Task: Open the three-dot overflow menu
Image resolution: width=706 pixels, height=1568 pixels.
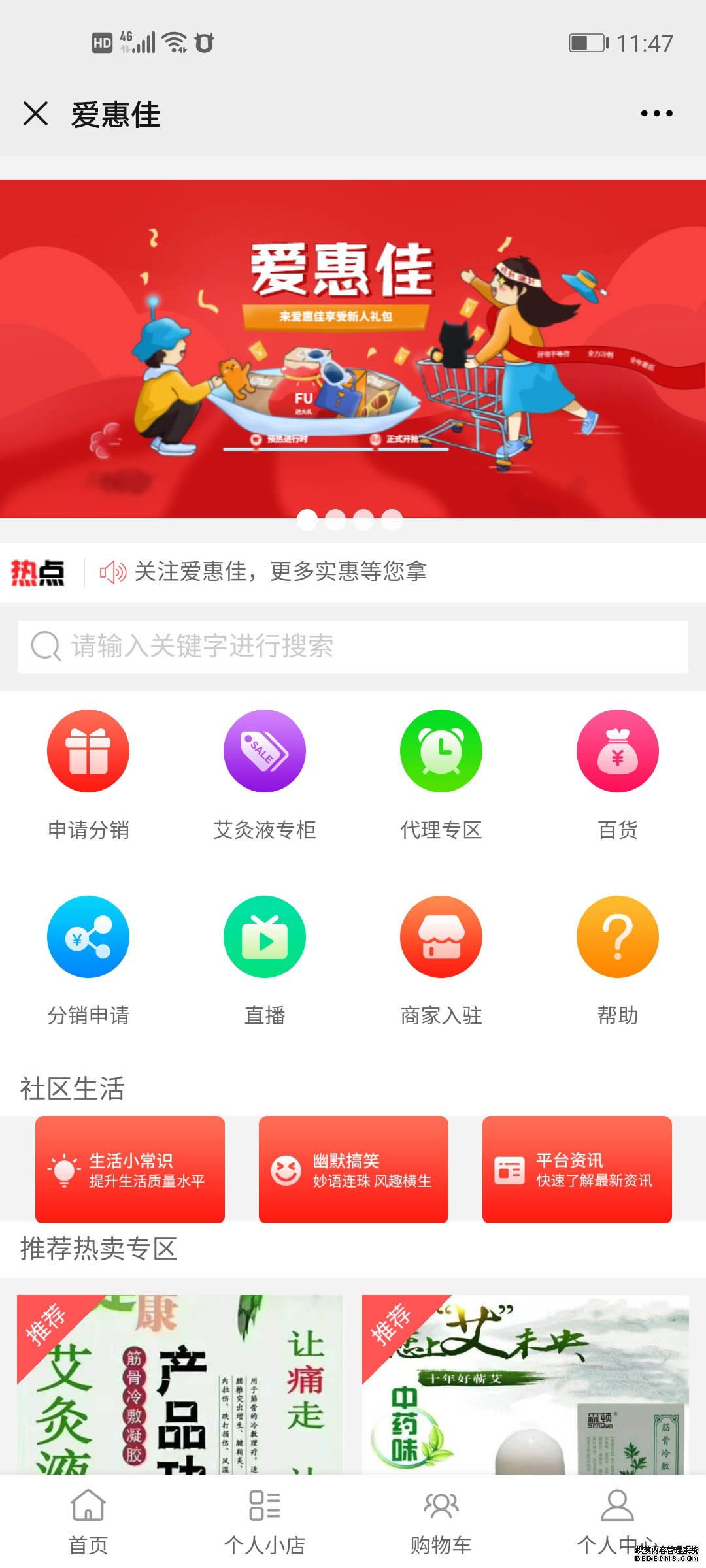Action: tap(656, 114)
